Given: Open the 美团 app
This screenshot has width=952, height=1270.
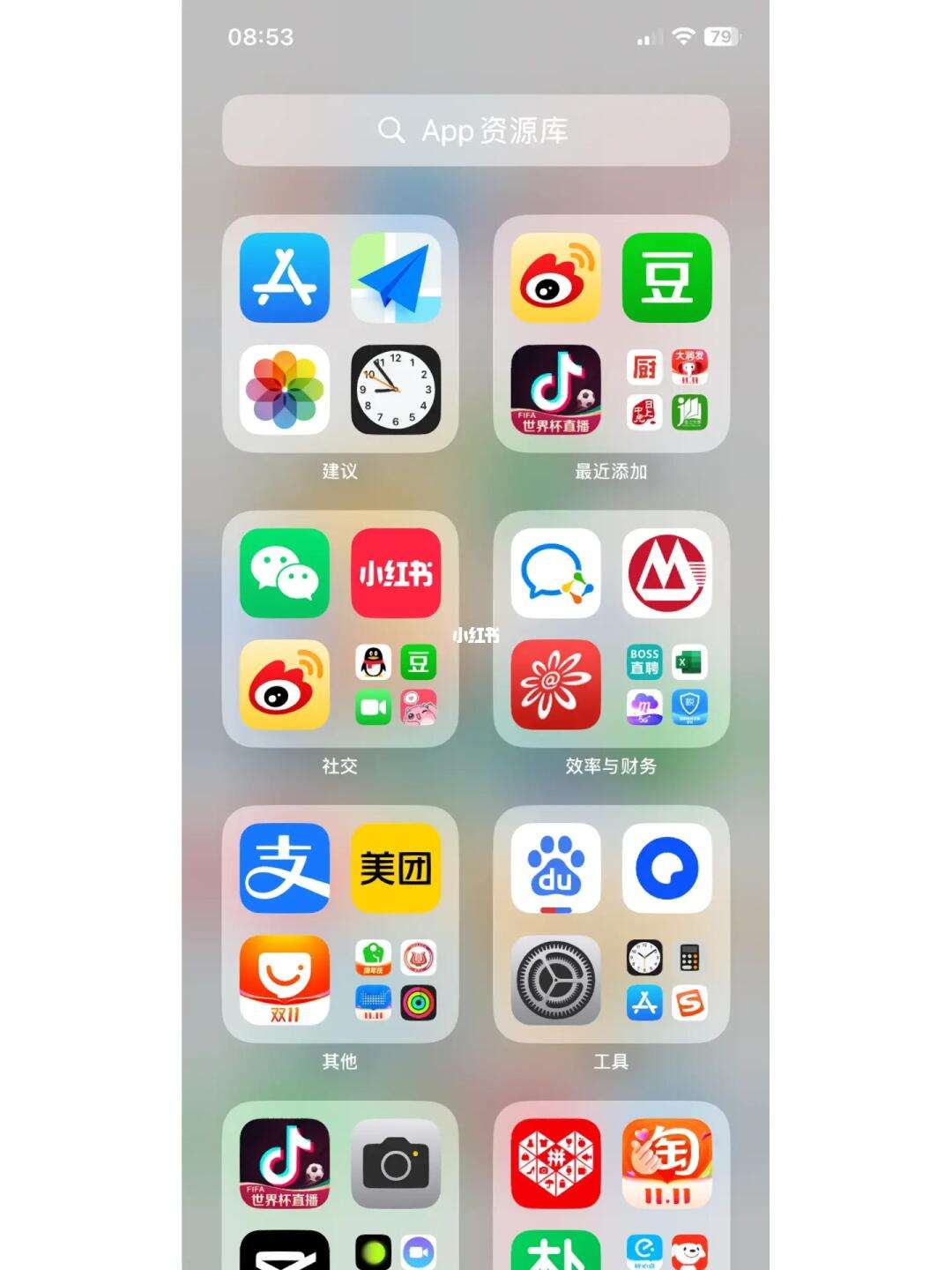Looking at the screenshot, I should click(x=396, y=868).
